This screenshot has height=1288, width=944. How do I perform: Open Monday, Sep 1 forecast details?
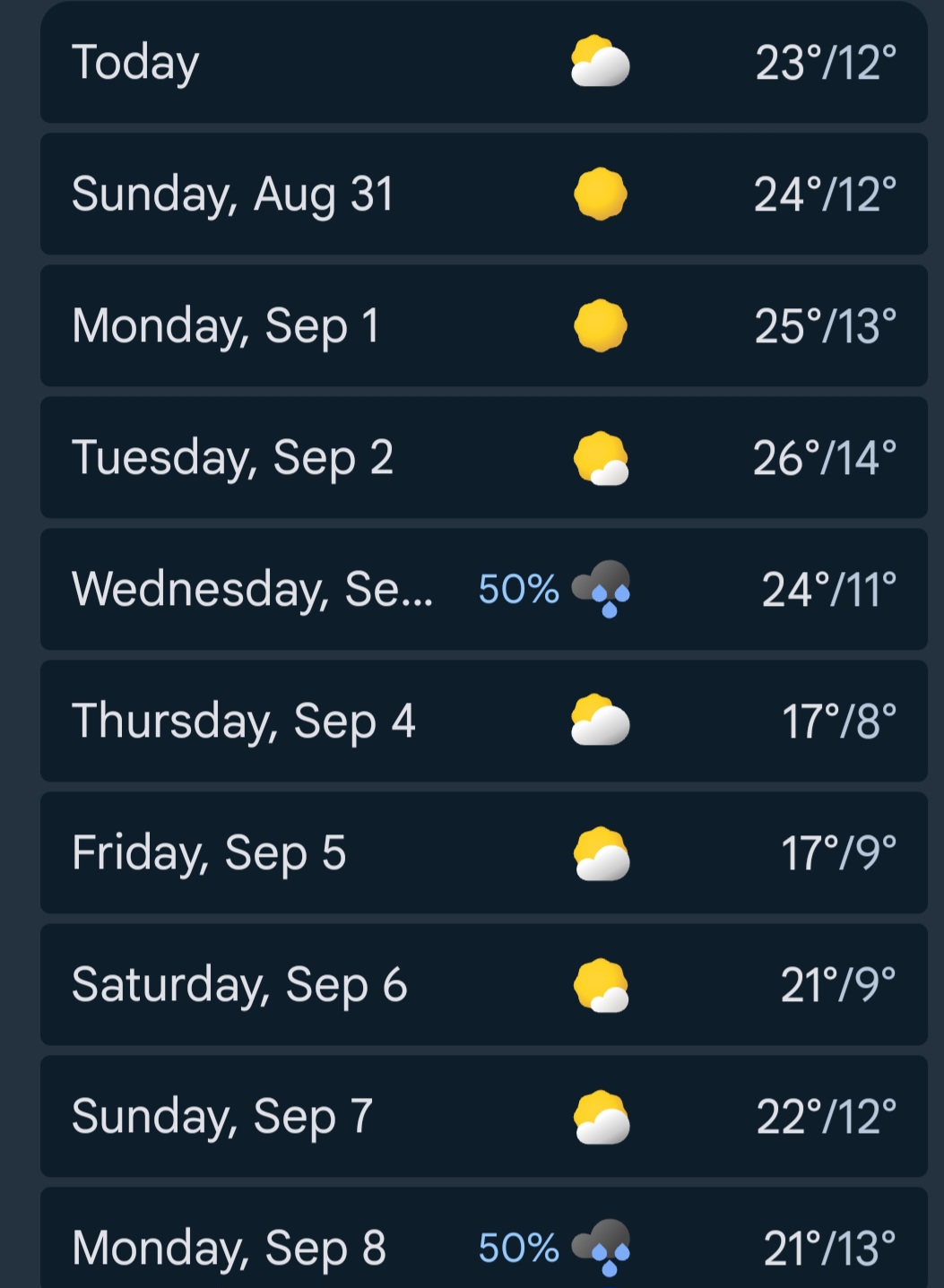(x=484, y=325)
